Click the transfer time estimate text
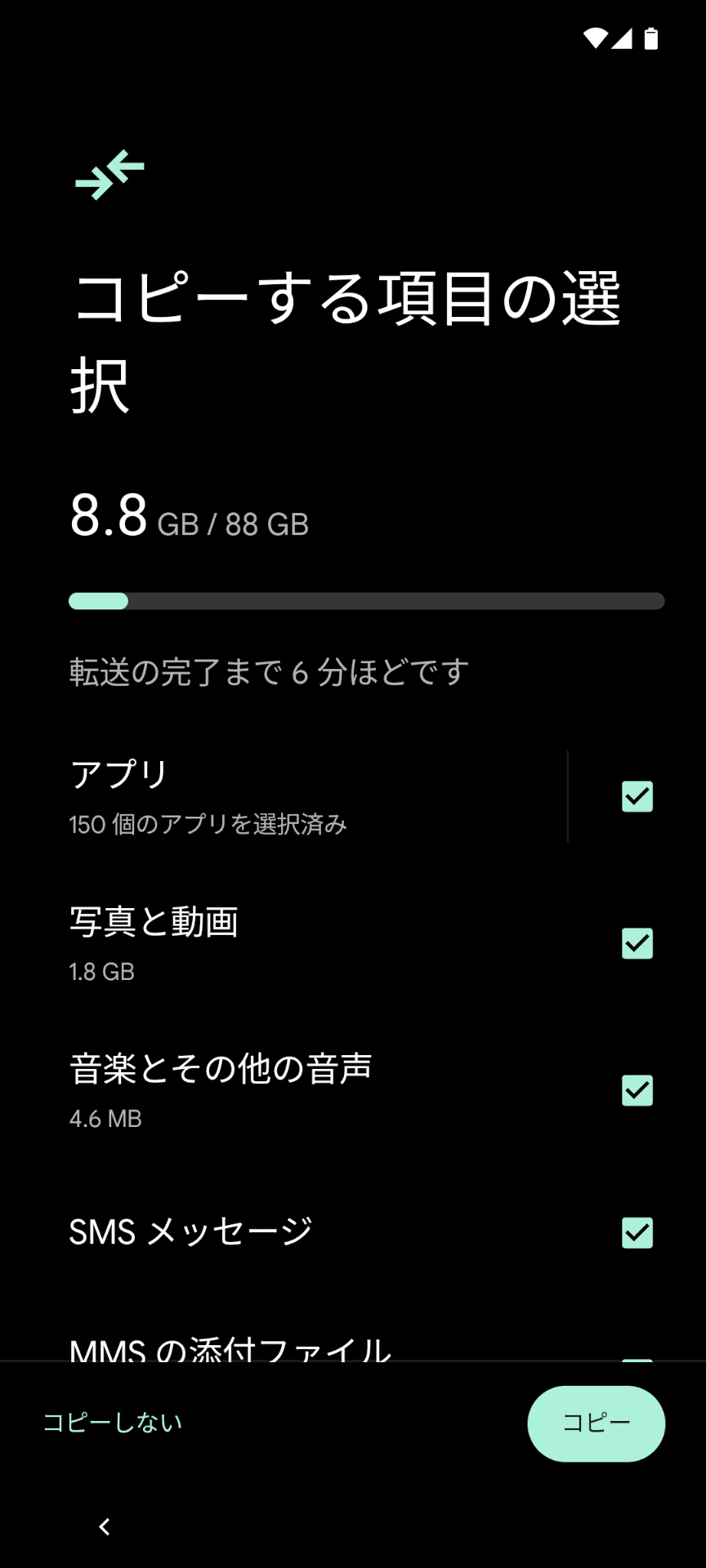The height and width of the screenshot is (1568, 706). coord(267,671)
